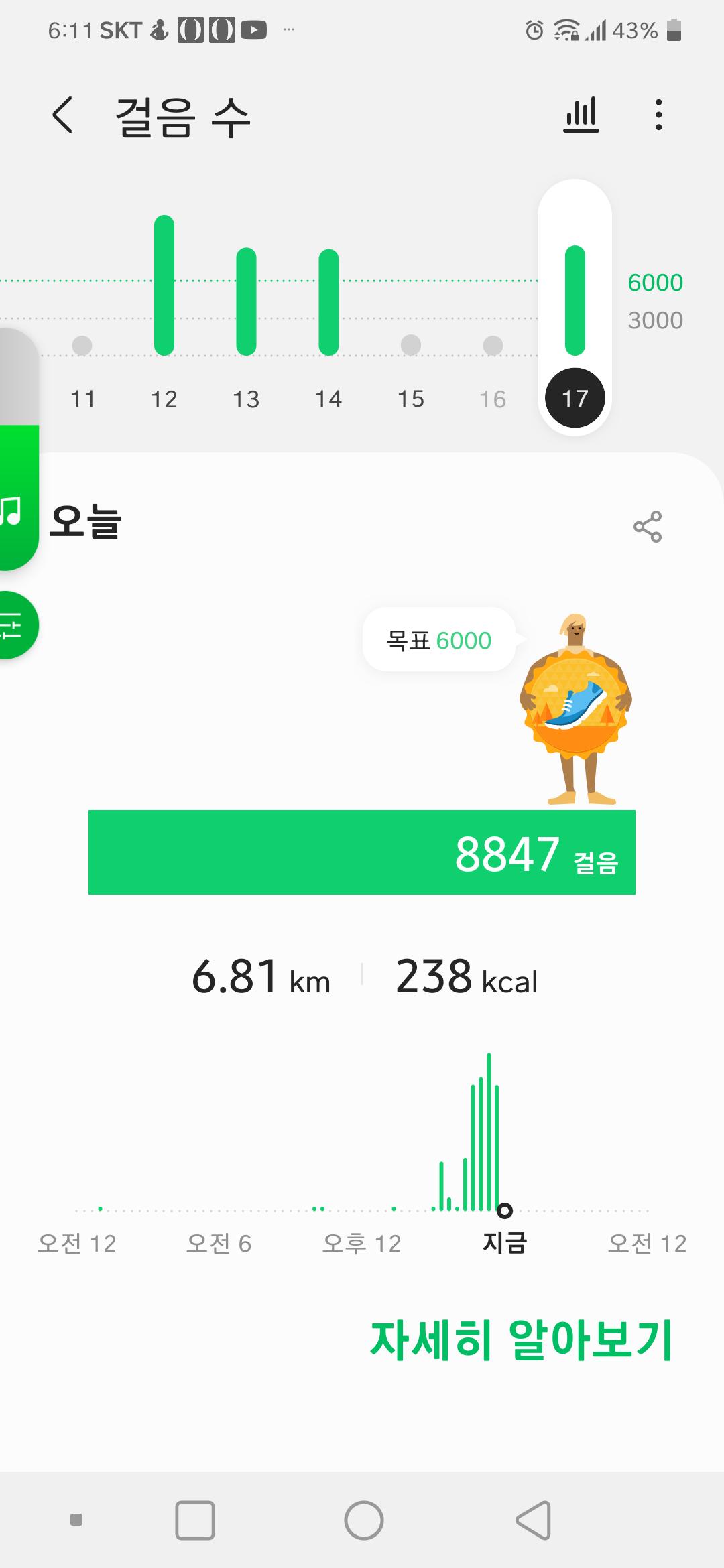Share today's step count
Viewport: 724px width, 1568px height.
tap(648, 527)
